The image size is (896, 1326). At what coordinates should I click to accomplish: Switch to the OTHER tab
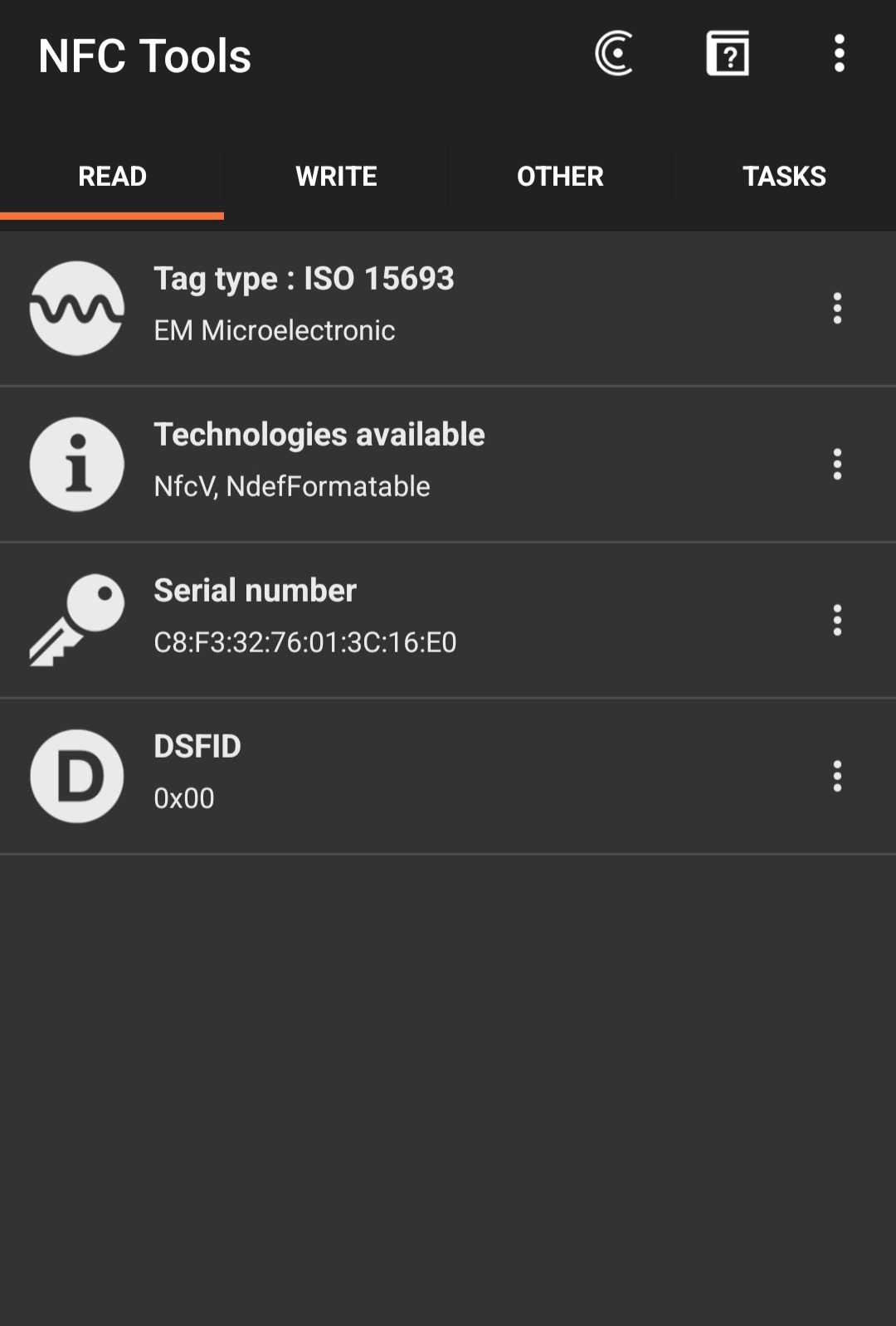(560, 176)
